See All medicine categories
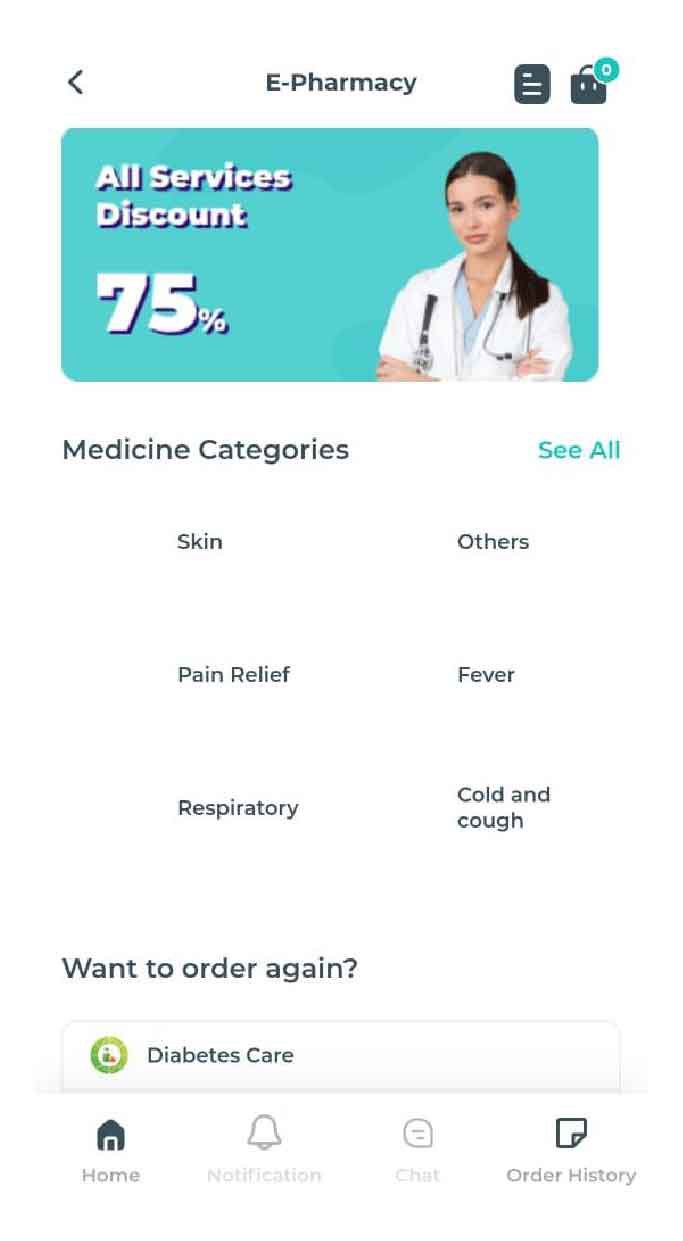Image resolution: width=683 pixels, height=1241 pixels. coord(579,450)
